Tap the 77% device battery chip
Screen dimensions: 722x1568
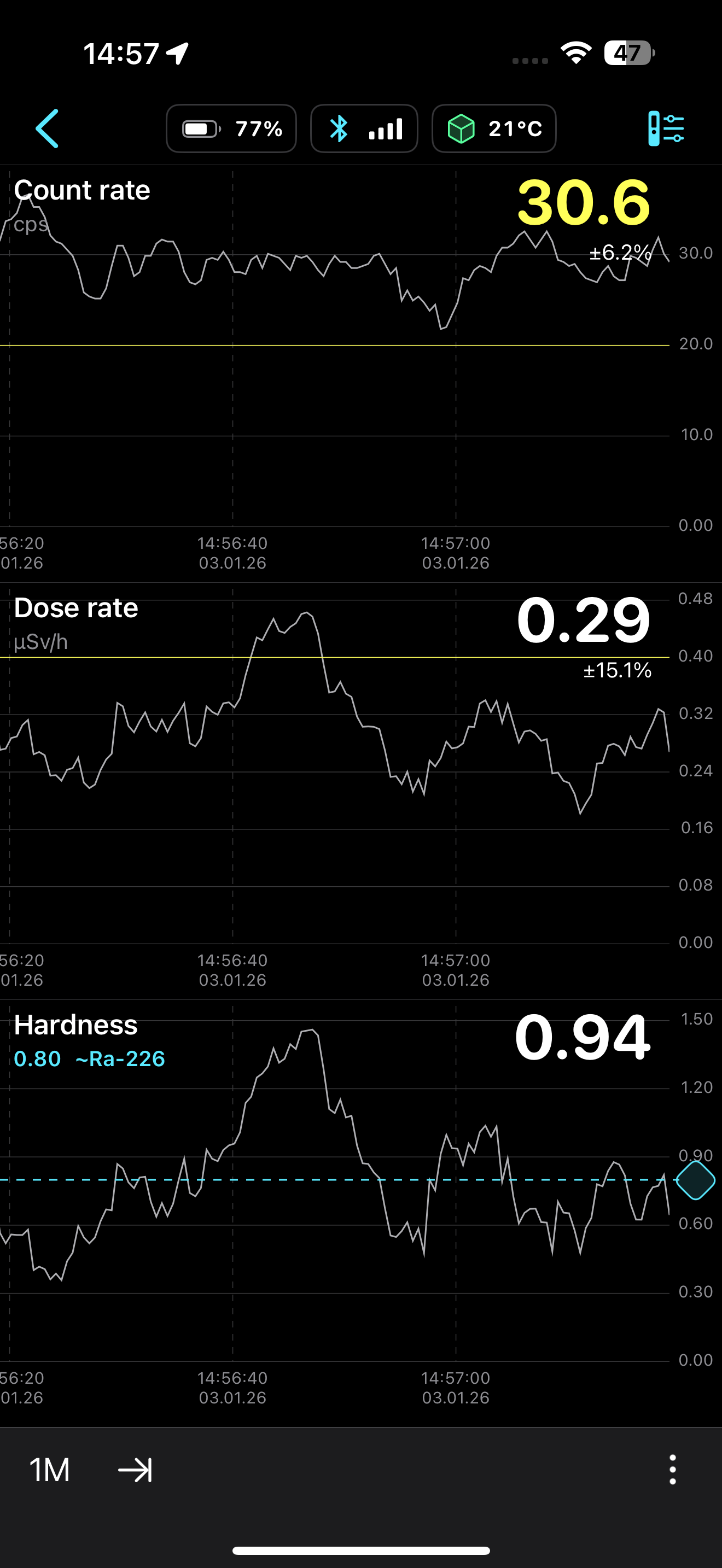[231, 128]
